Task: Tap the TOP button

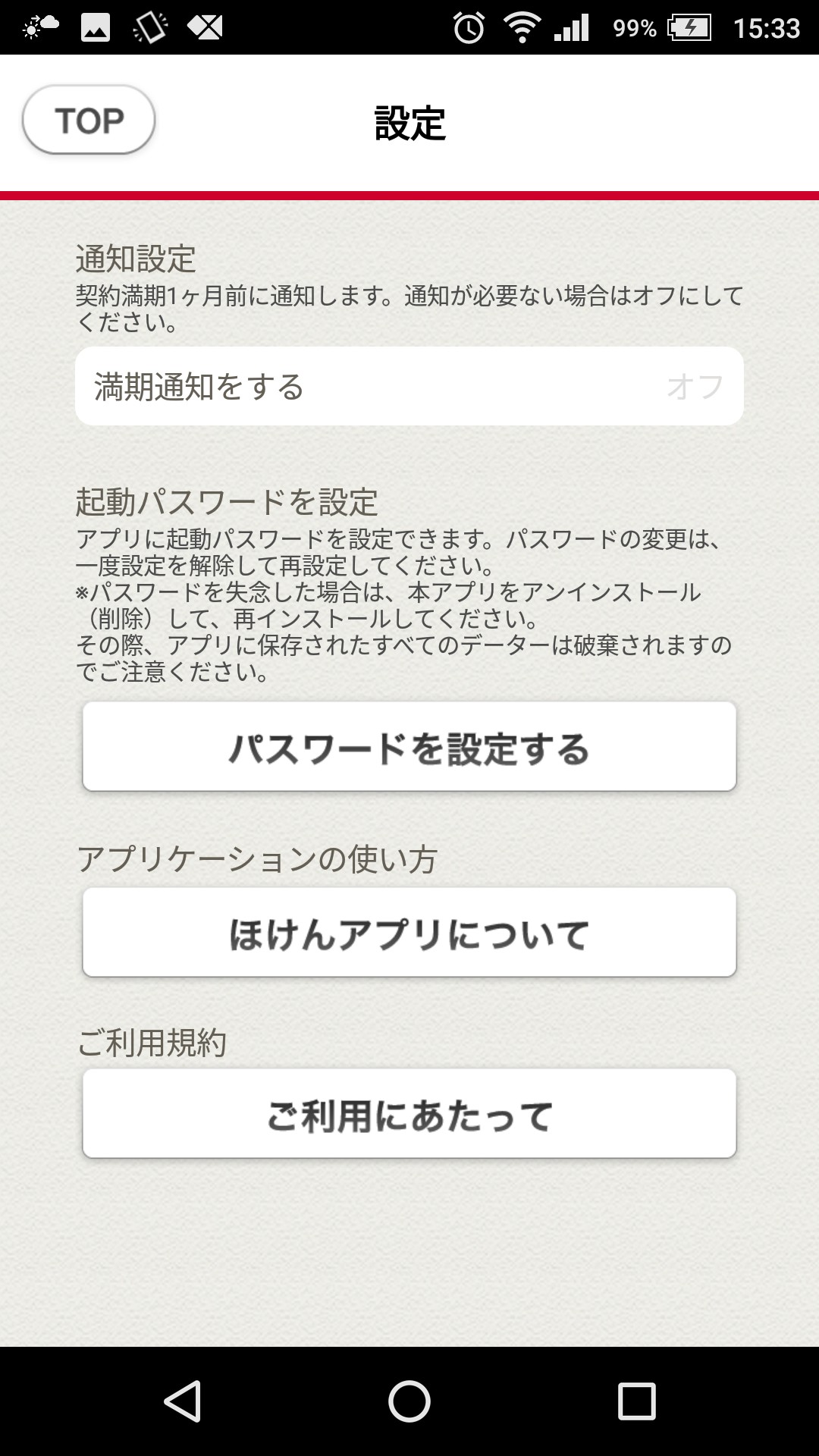Action: click(89, 120)
